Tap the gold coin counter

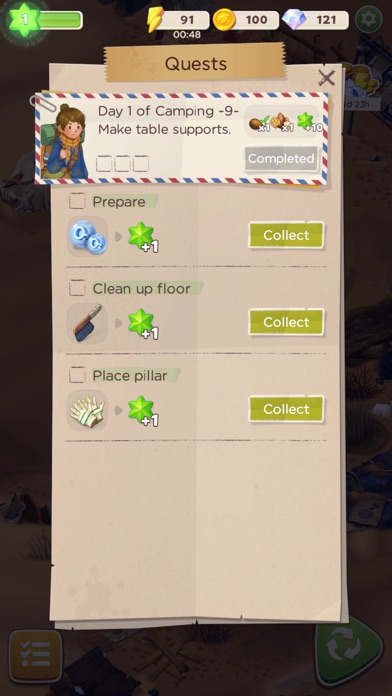click(x=246, y=20)
